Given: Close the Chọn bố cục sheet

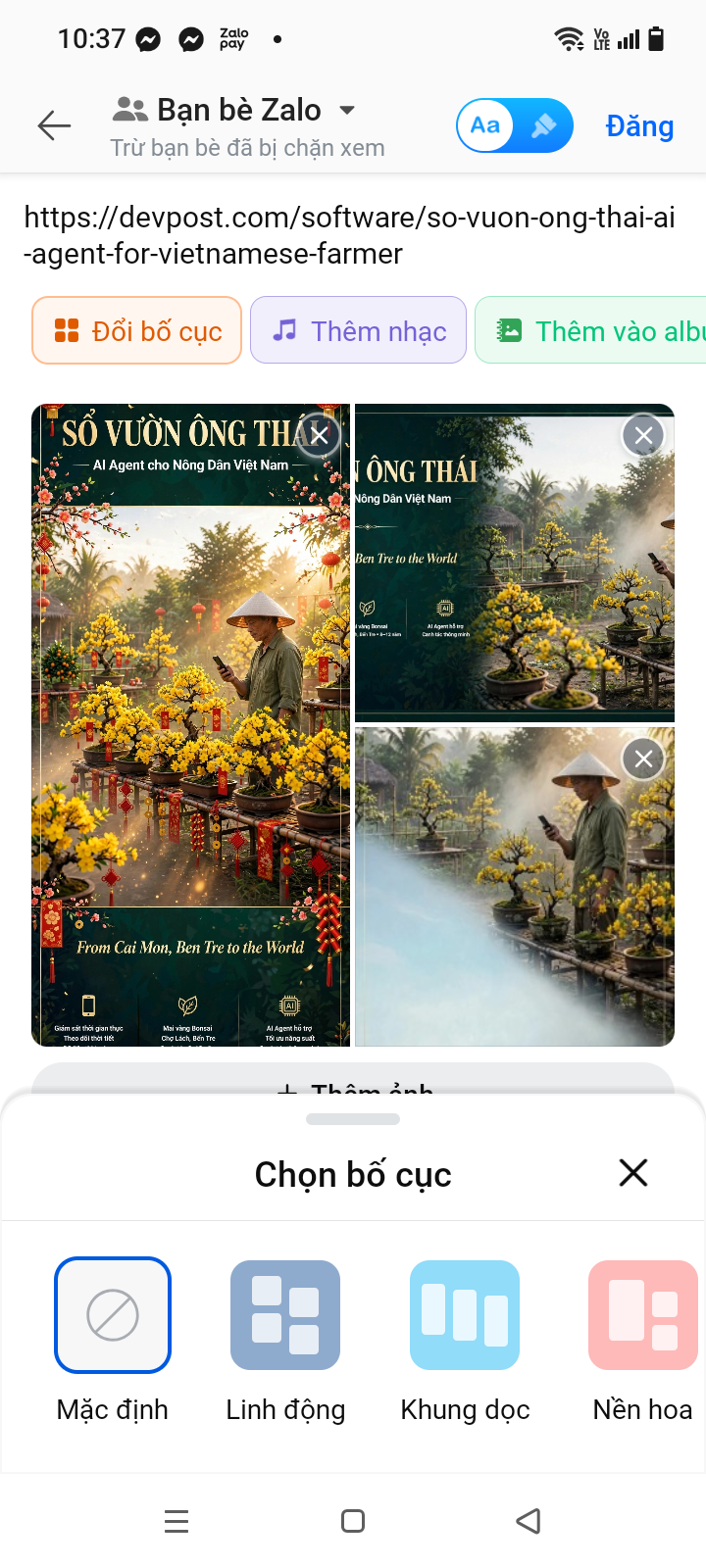Looking at the screenshot, I should (x=633, y=1172).
